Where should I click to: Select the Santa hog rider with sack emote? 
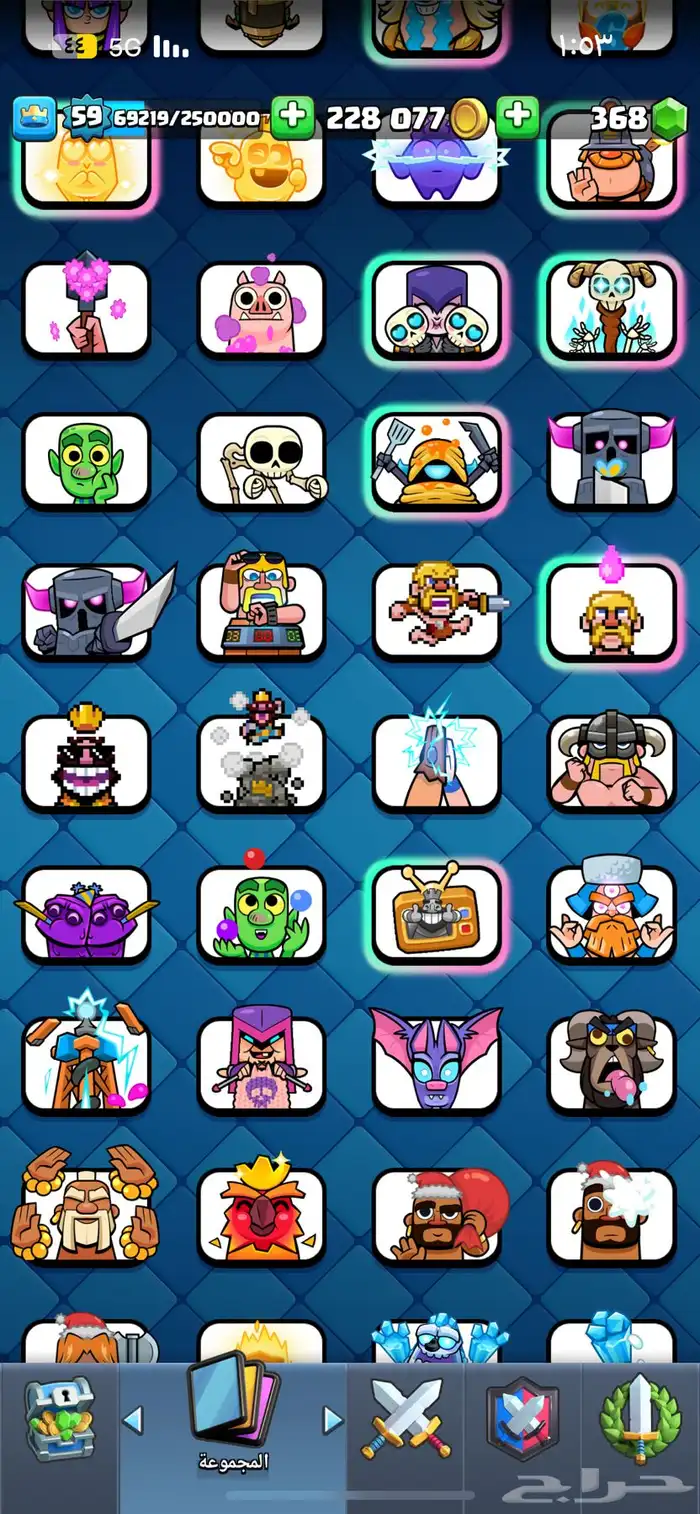click(437, 1215)
